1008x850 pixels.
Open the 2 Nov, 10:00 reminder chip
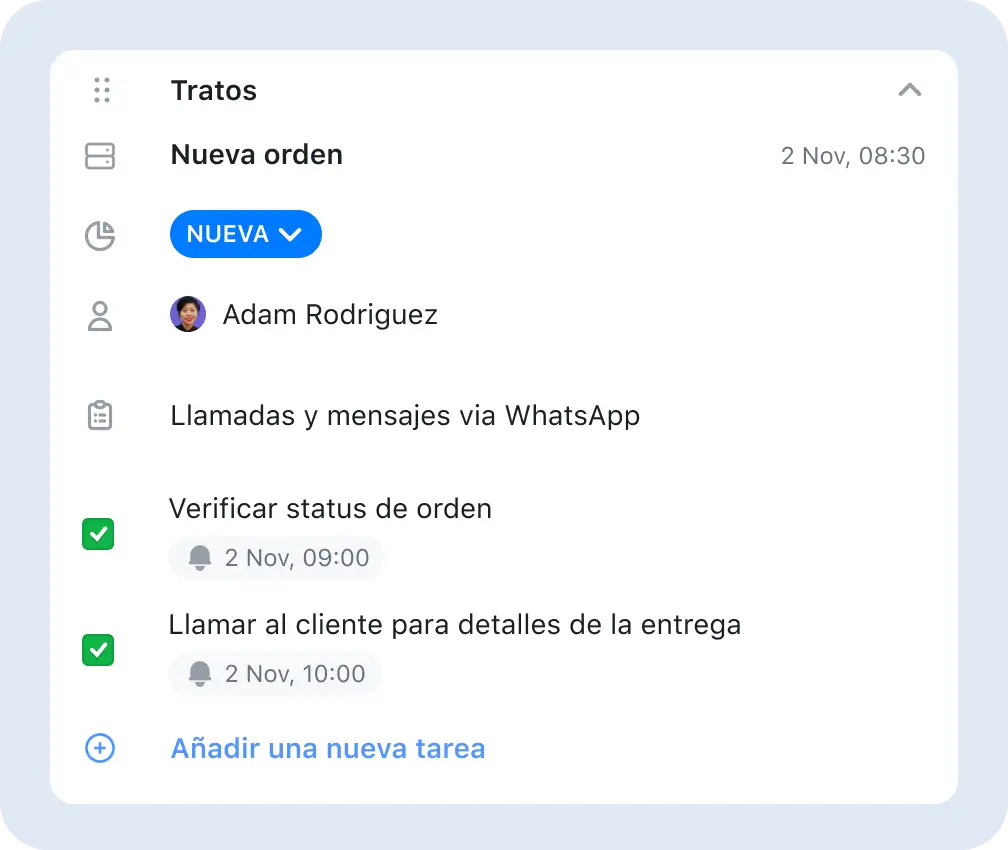point(275,674)
